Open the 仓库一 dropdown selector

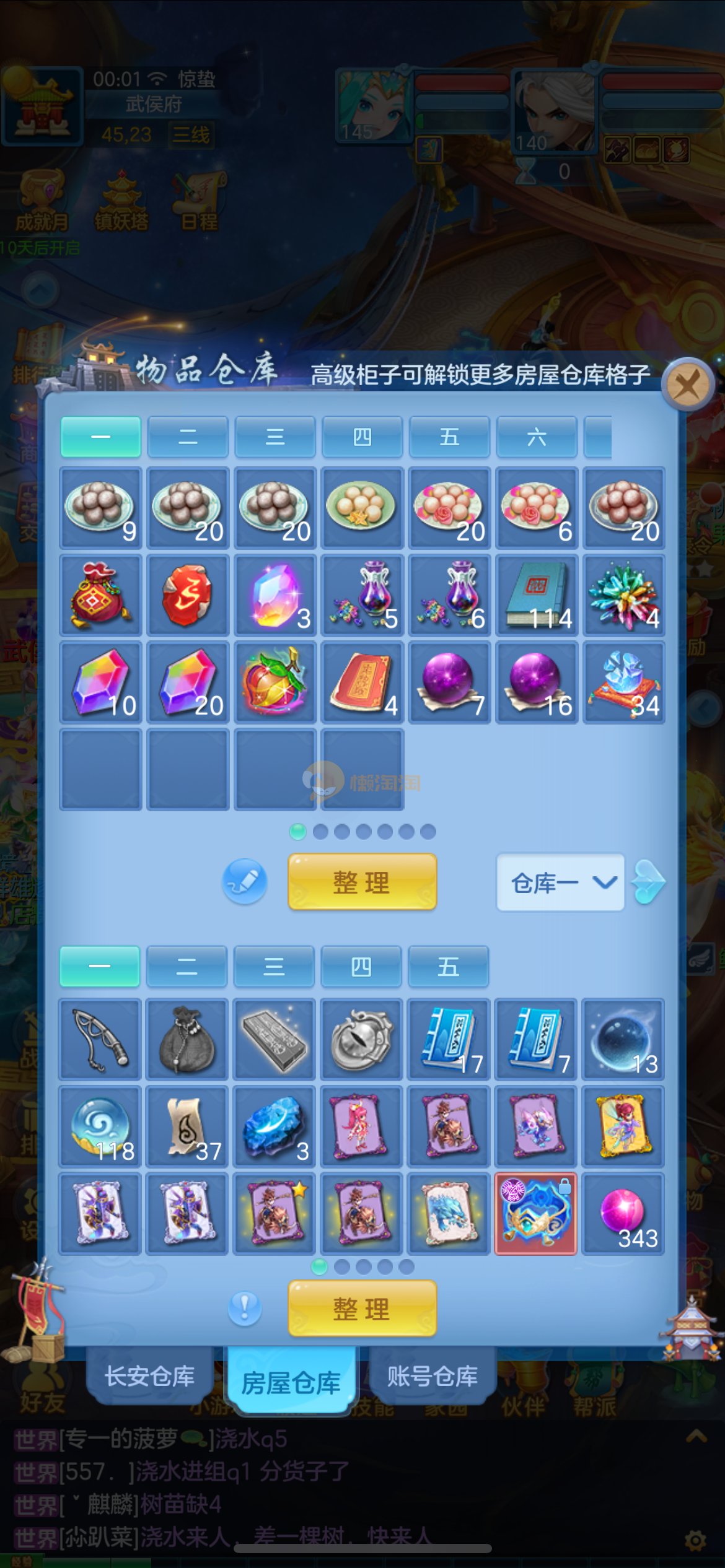560,882
